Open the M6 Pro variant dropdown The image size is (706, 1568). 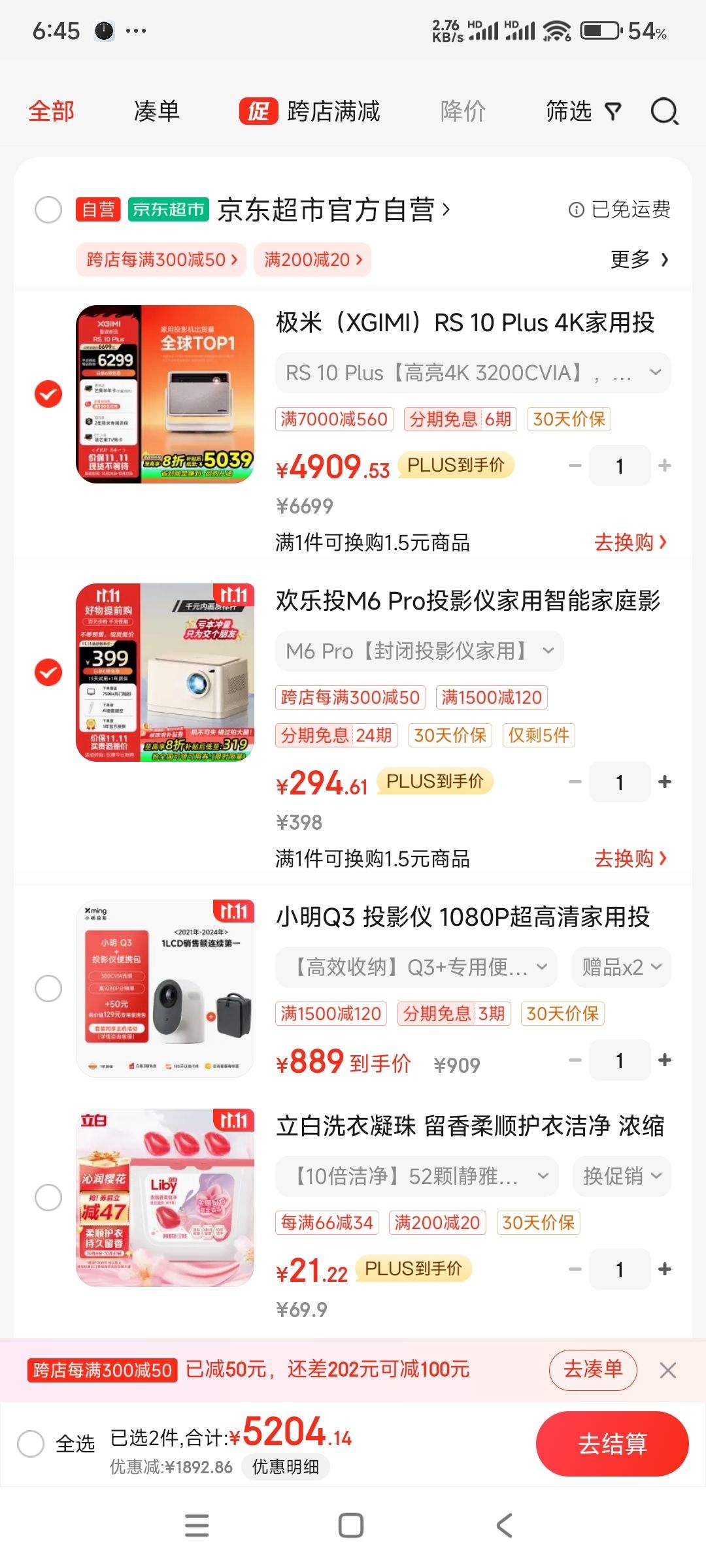(546, 651)
